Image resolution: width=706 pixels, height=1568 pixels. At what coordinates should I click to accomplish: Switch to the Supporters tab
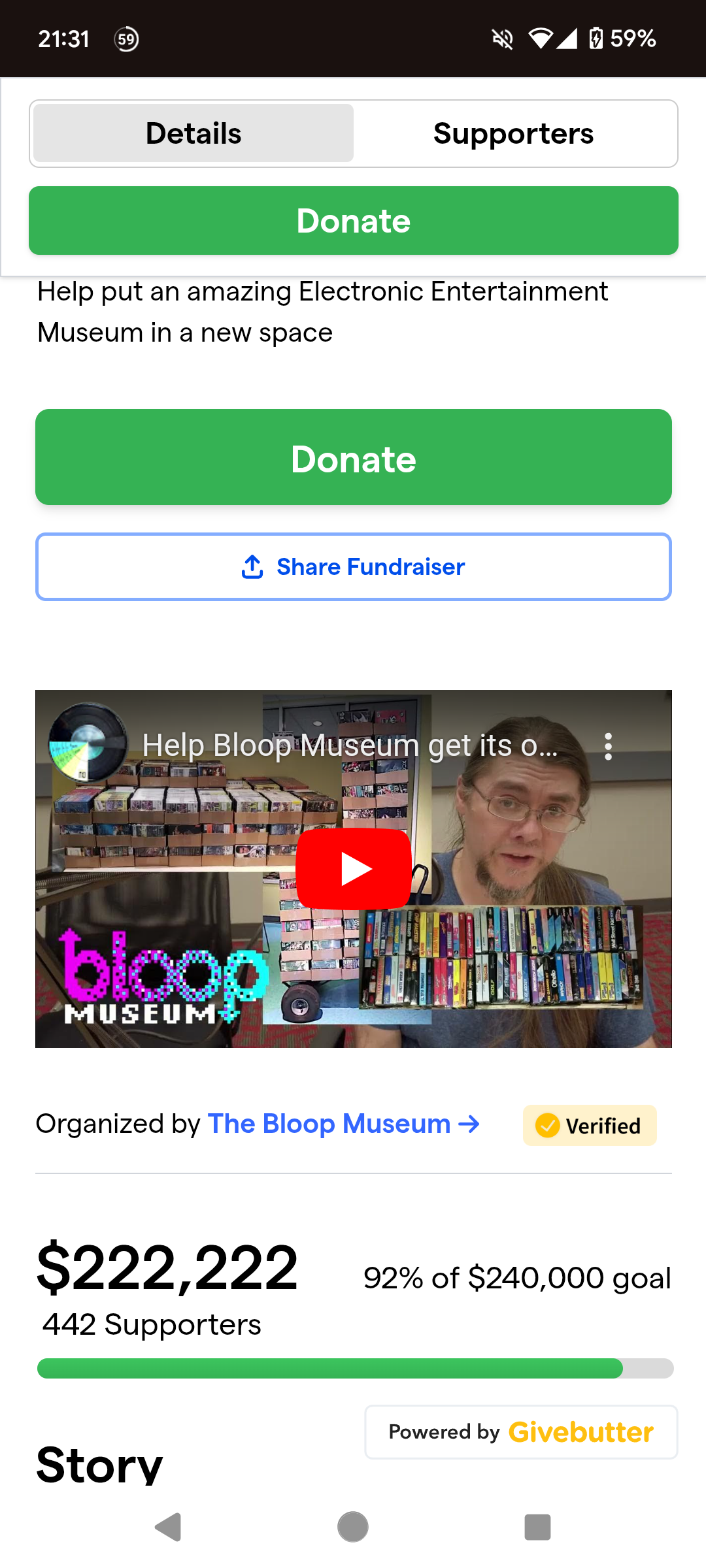(x=514, y=134)
